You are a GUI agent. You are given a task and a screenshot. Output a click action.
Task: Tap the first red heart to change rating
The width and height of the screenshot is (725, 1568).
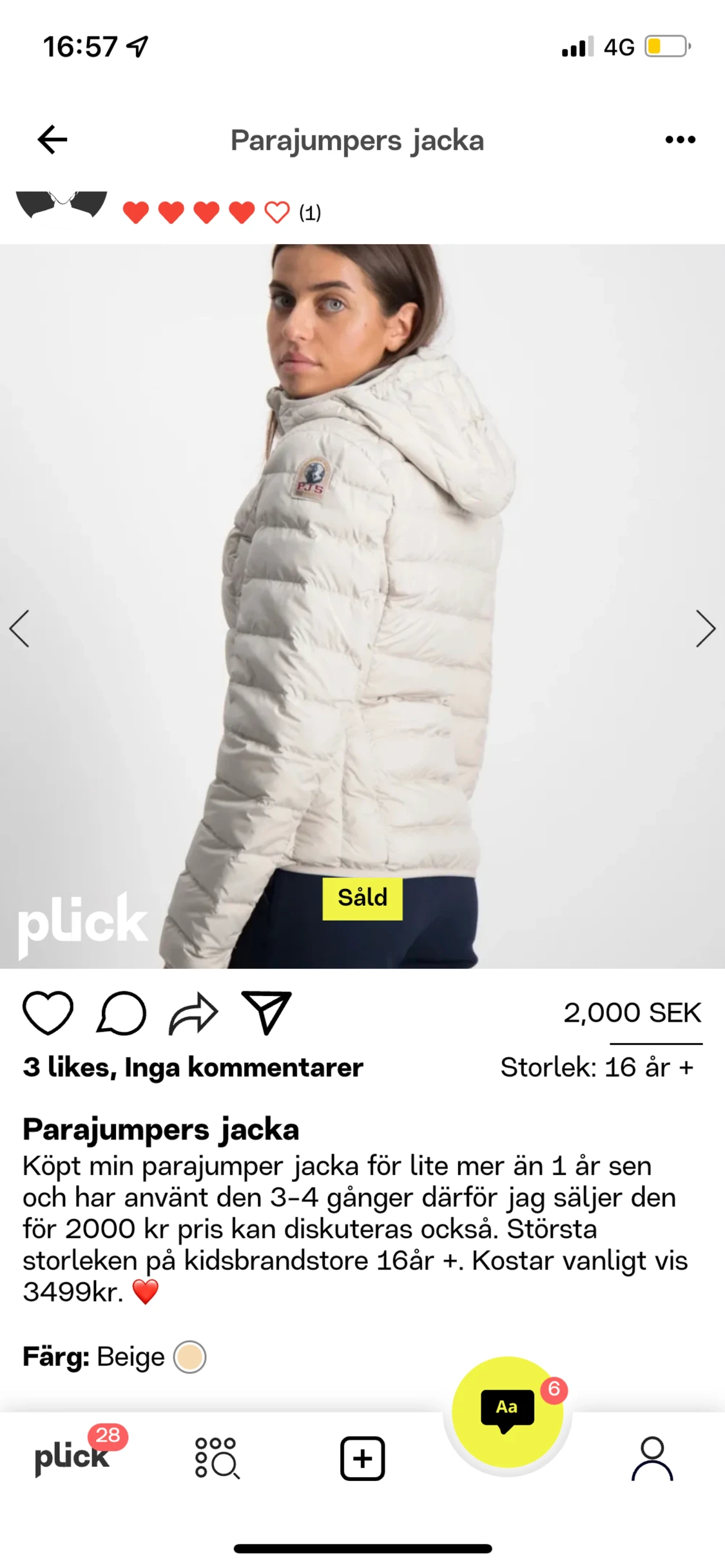click(137, 211)
